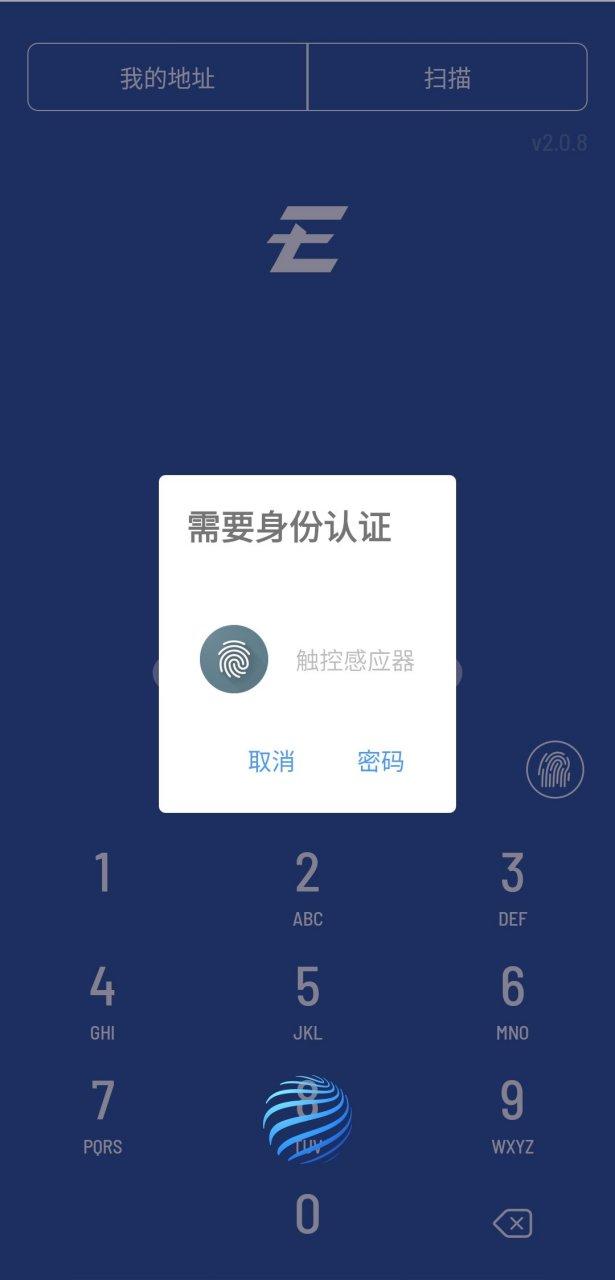Viewport: 615px width, 1280px height.
Task: Delete last digit with backspace key
Action: coord(512,1223)
